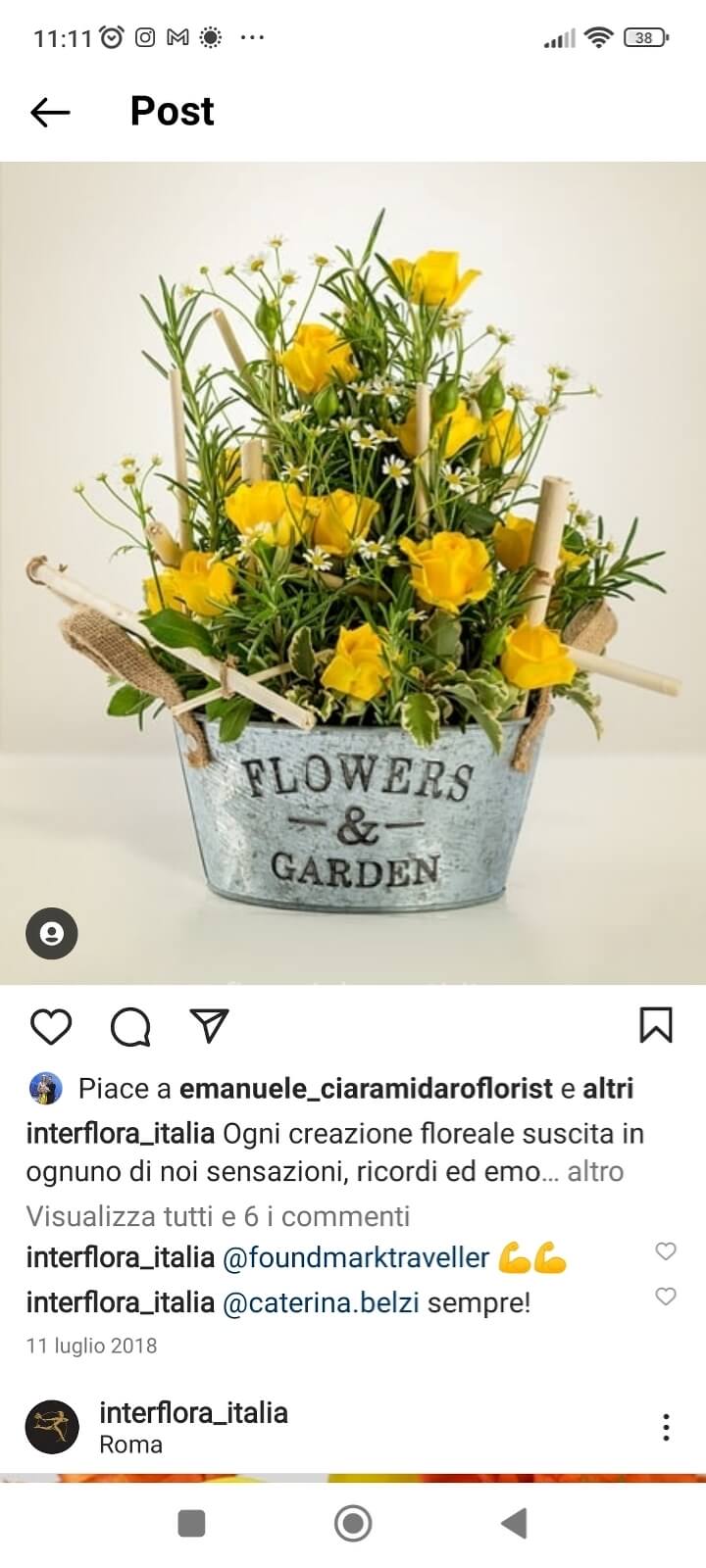Tap the system home button
This screenshot has height=1568, width=706.
coord(353,1524)
